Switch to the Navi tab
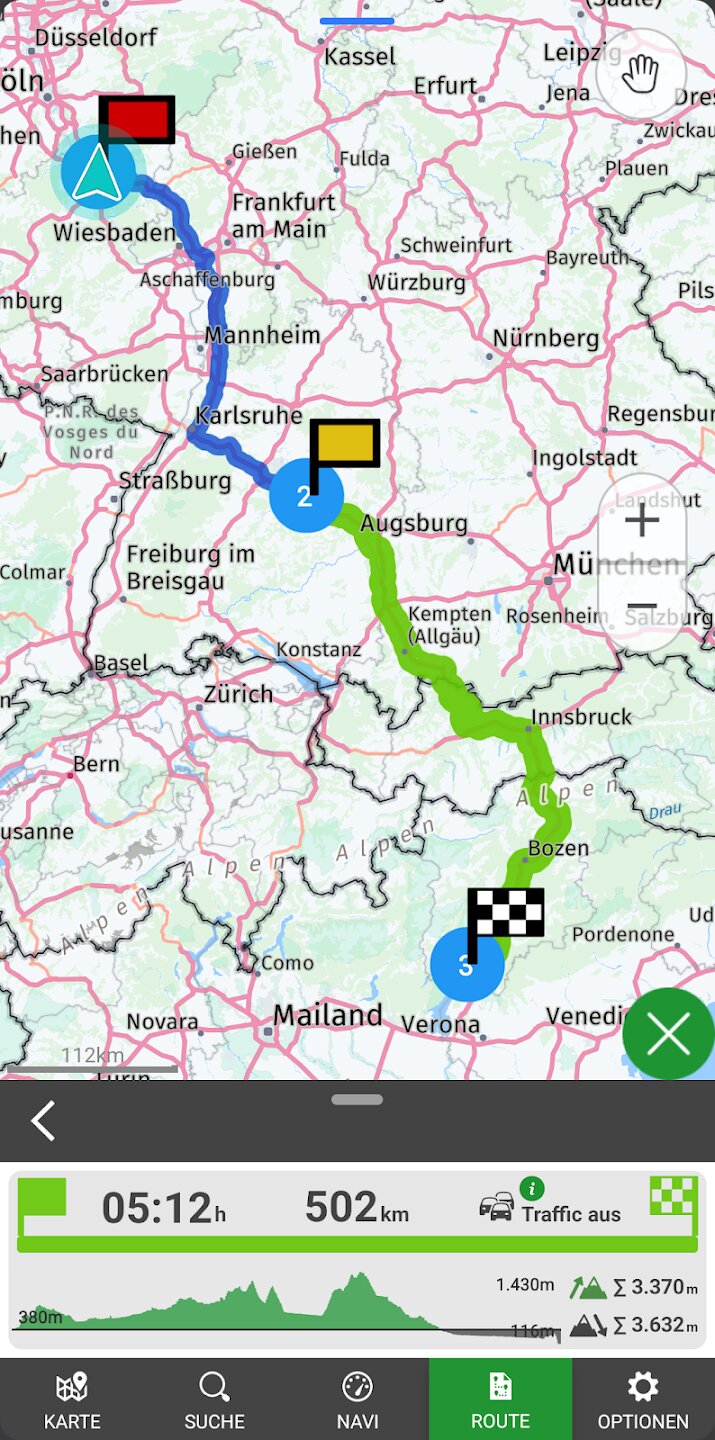Viewport: 715px width, 1440px height. click(357, 1399)
